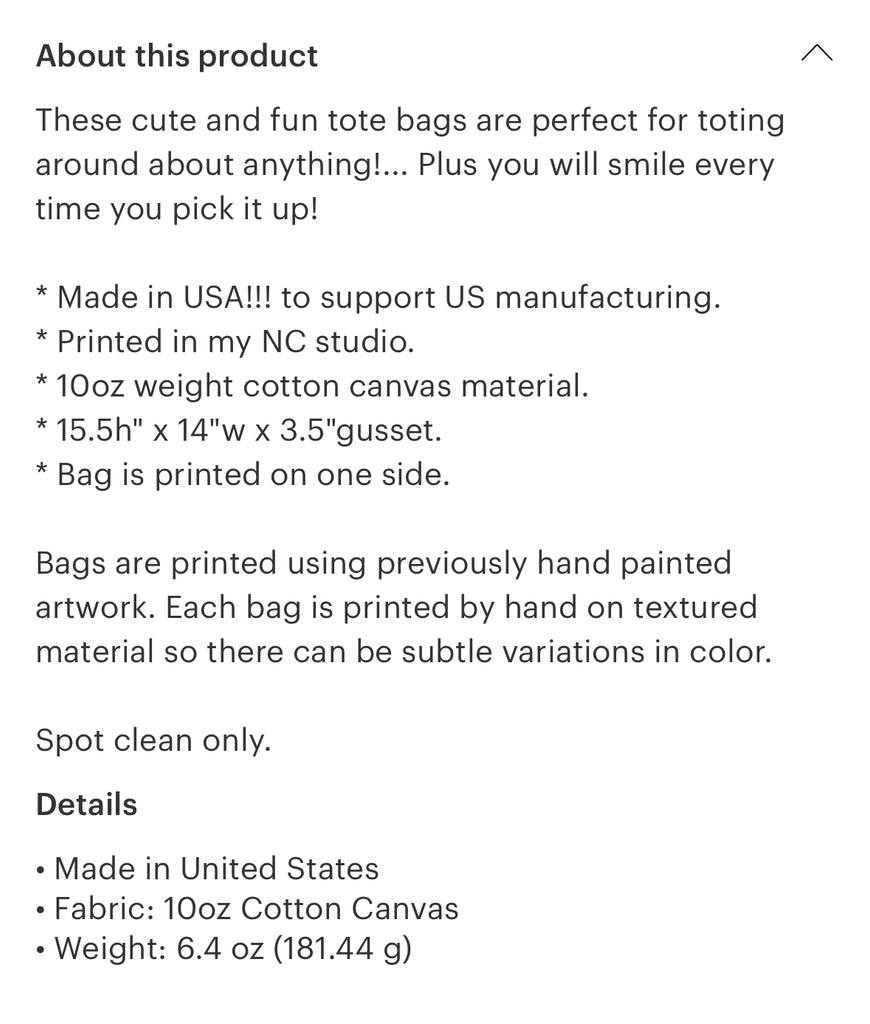Collapse the About this product section

point(816,54)
